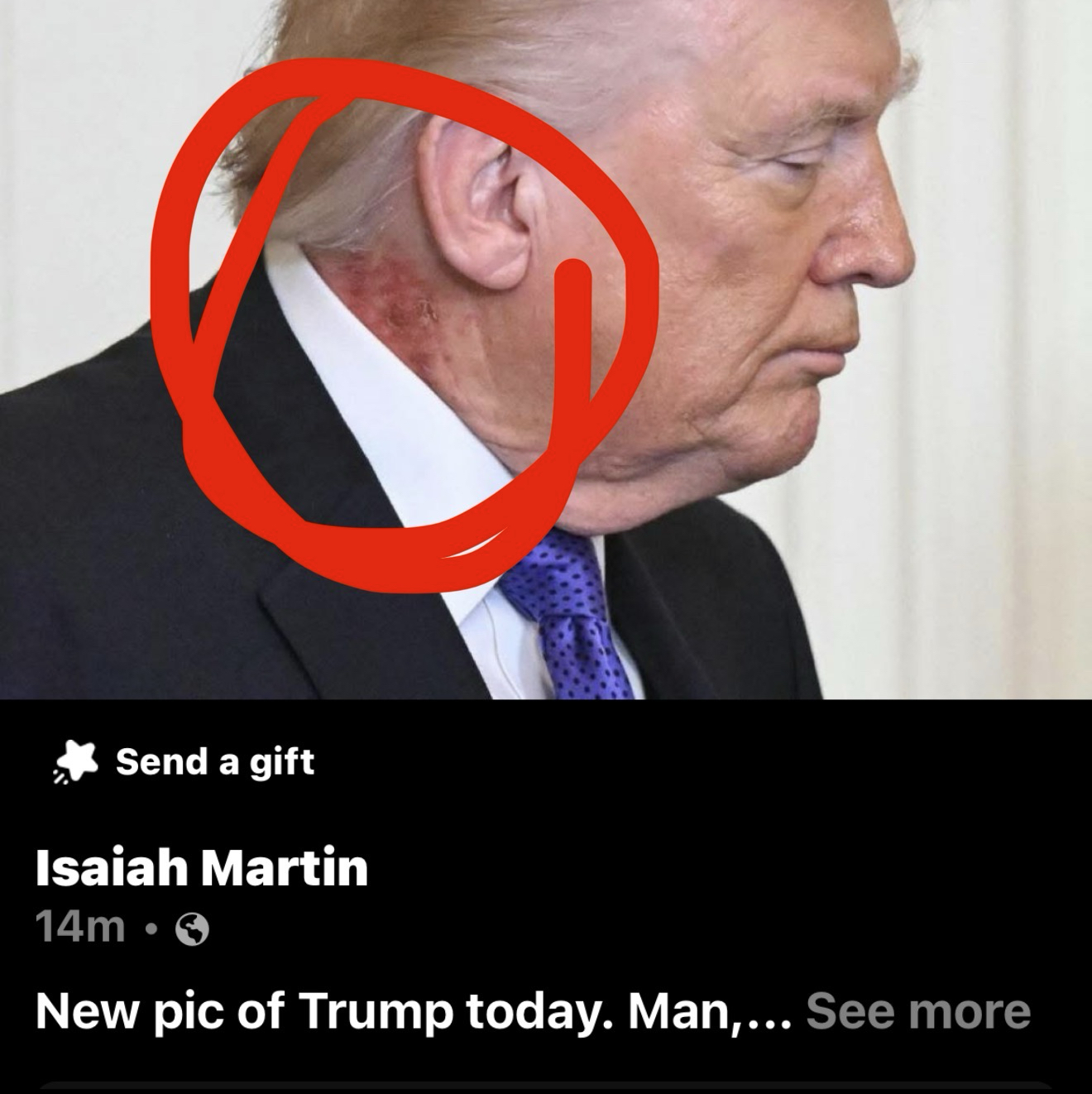Open Isaiah Martin's profile

201,868
